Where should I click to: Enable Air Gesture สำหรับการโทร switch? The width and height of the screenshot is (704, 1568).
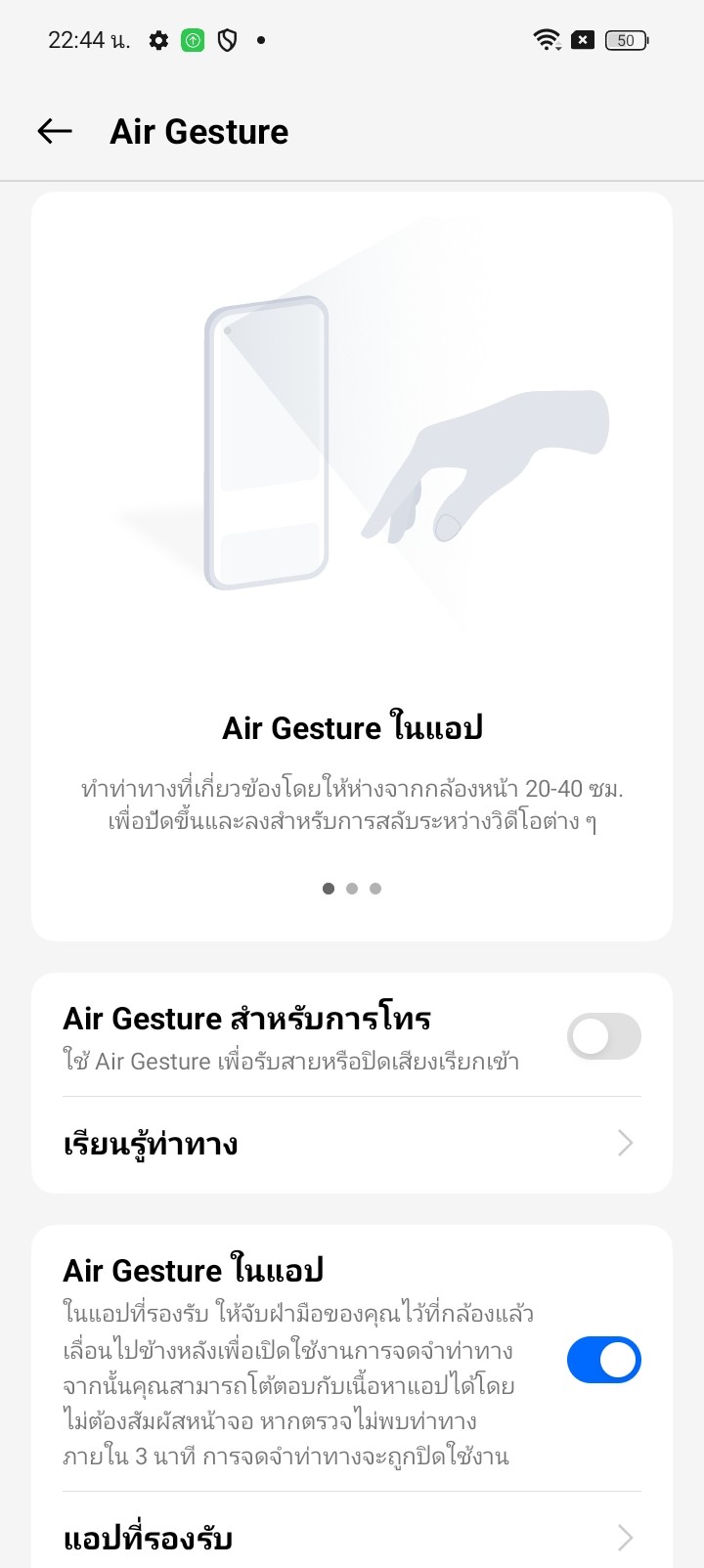point(603,1037)
